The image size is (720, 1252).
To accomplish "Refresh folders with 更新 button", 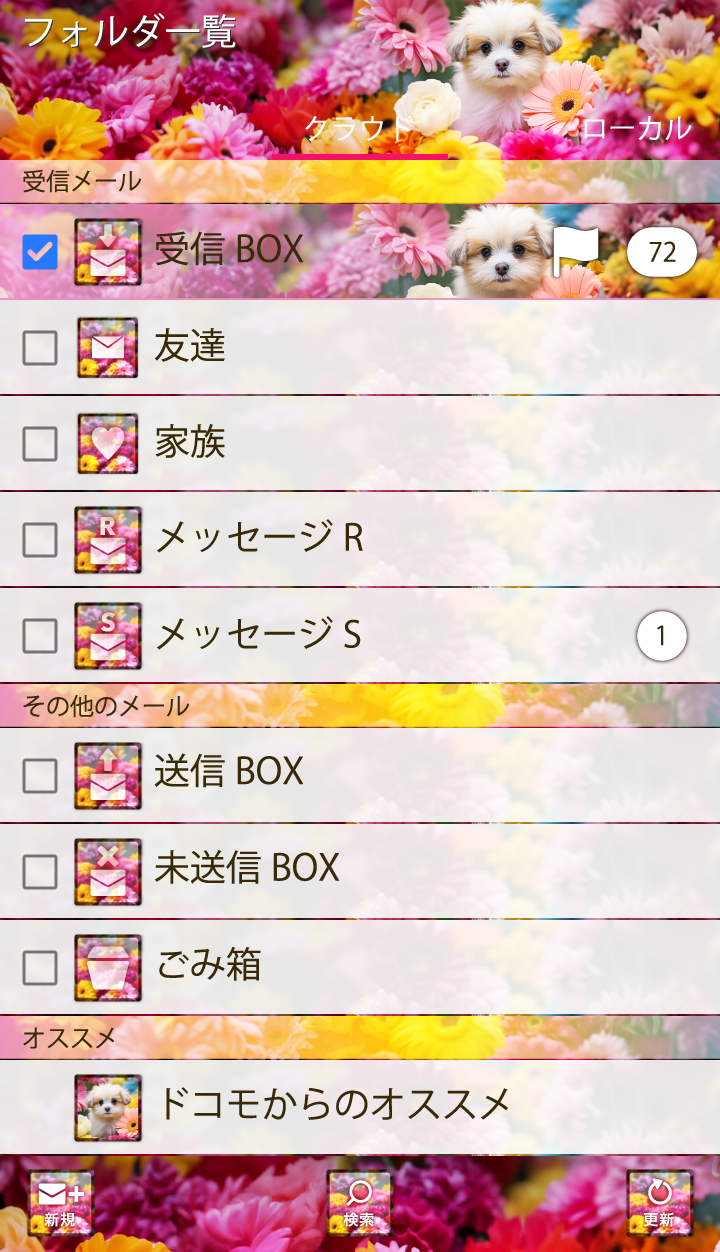I will coord(659,1202).
